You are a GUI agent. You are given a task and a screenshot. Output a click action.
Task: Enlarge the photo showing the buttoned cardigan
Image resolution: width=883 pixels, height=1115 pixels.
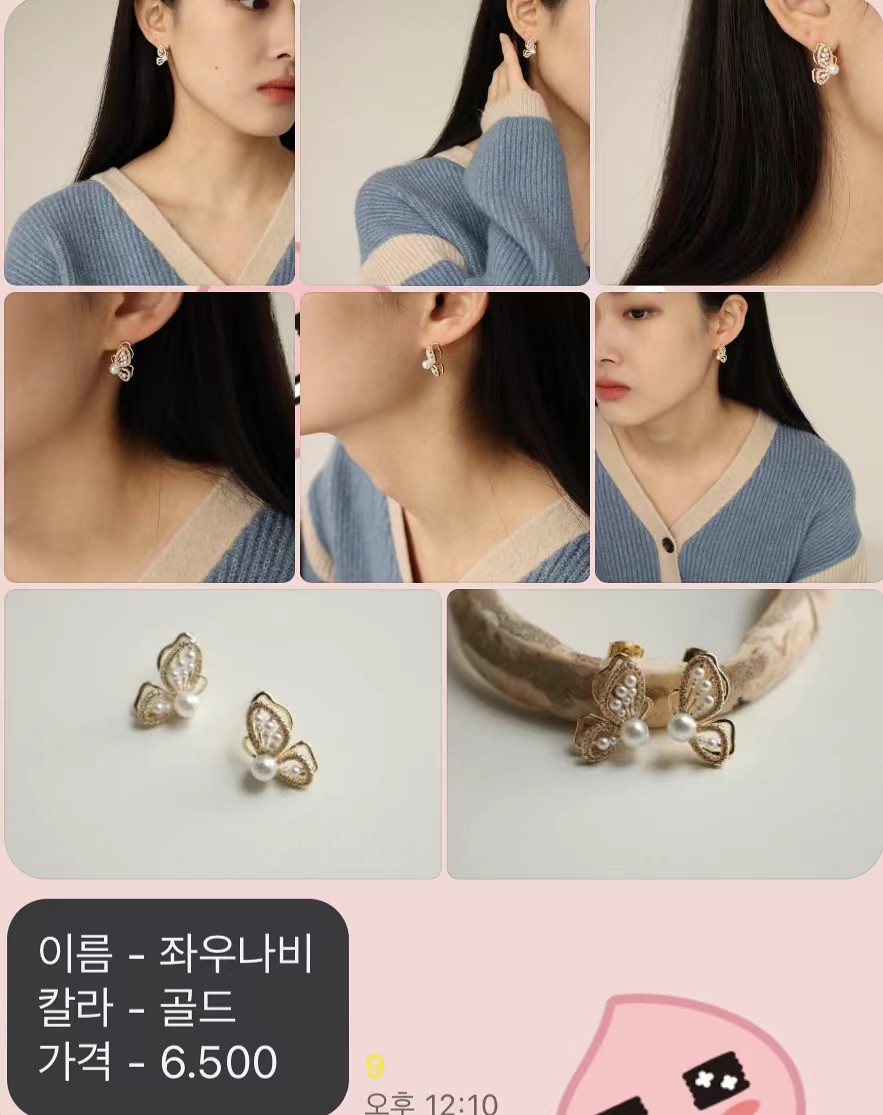pyautogui.click(x=738, y=436)
